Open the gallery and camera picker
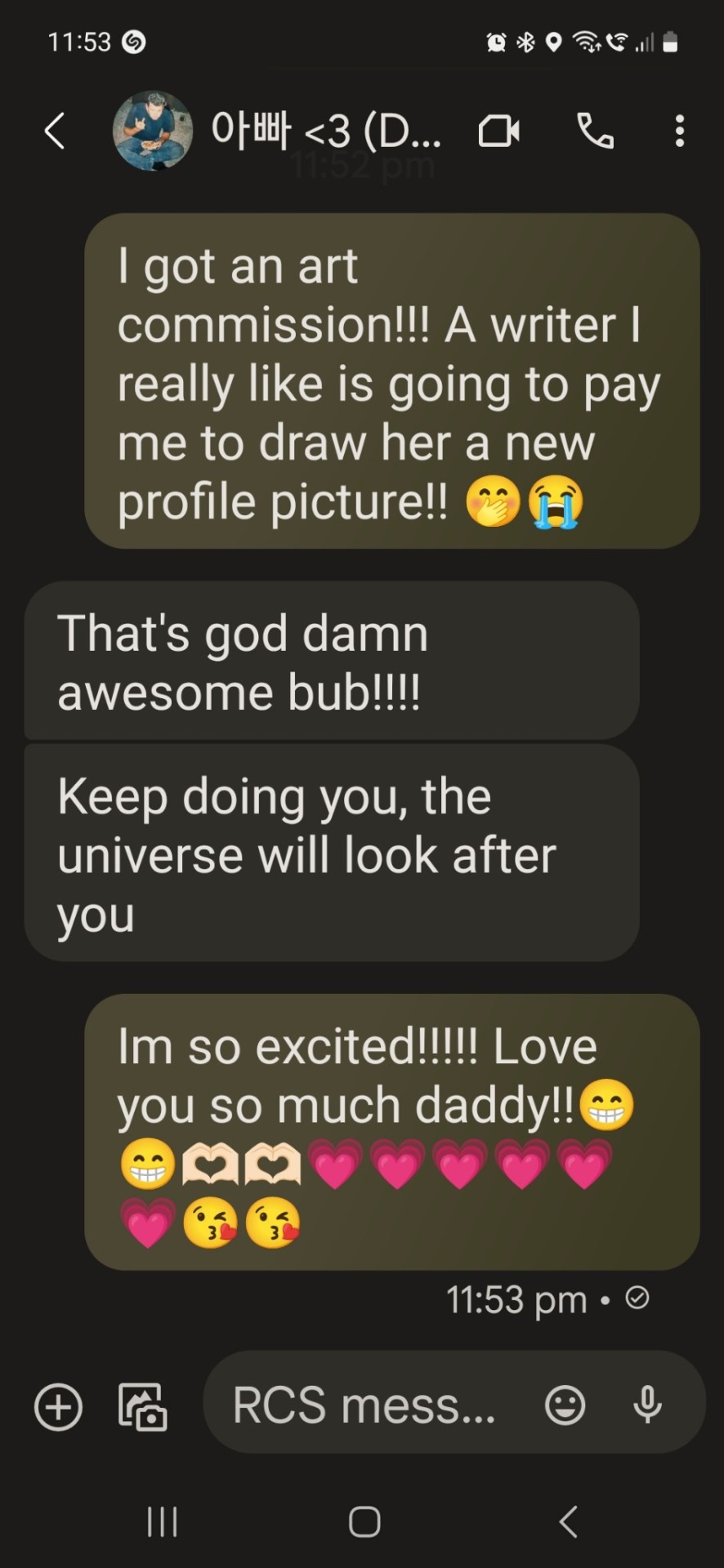 click(x=143, y=1406)
